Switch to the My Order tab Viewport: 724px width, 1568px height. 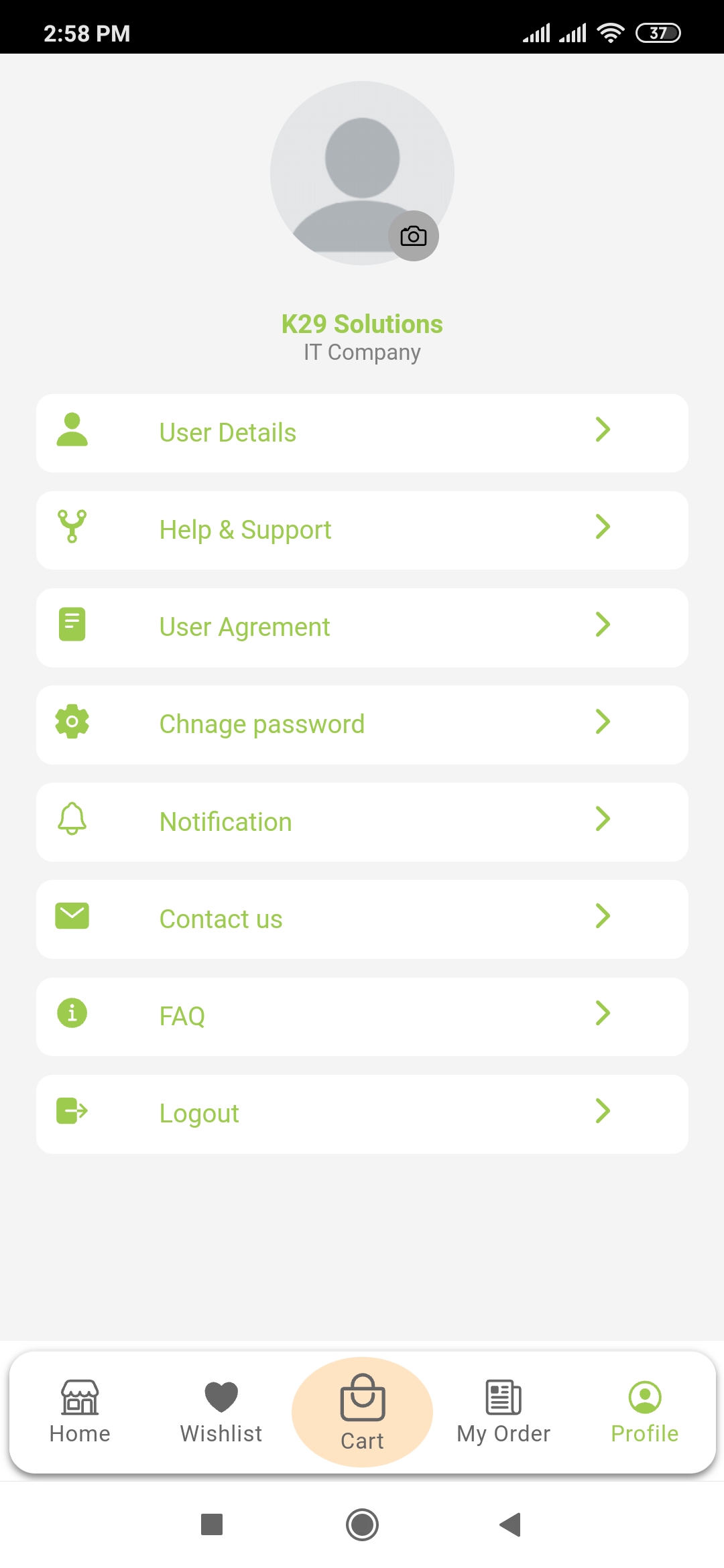pos(503,1411)
